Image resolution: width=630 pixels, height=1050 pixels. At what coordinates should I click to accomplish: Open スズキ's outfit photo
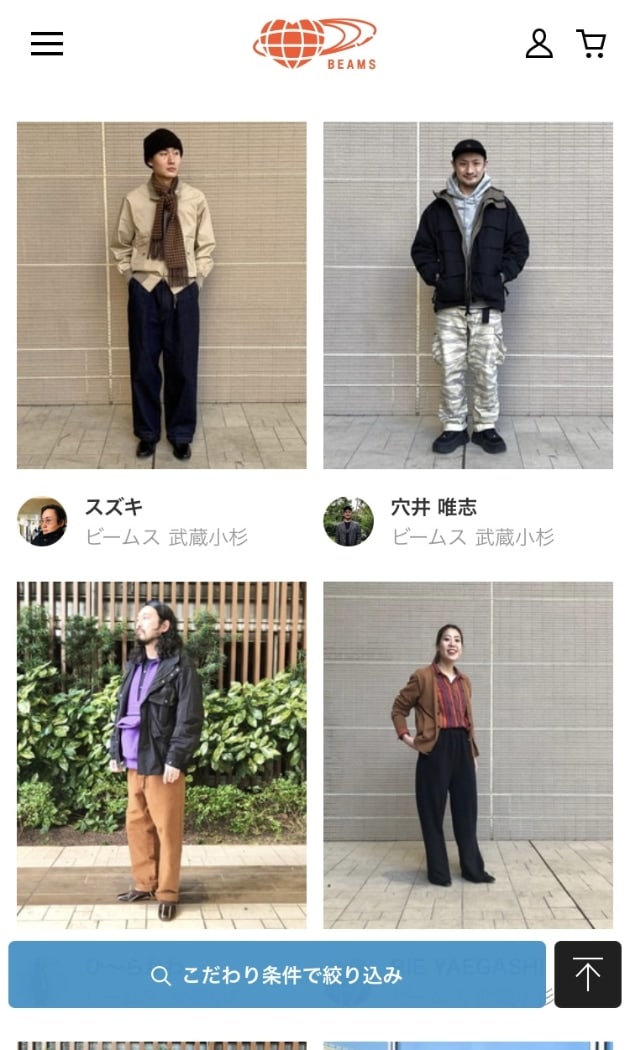click(x=162, y=295)
